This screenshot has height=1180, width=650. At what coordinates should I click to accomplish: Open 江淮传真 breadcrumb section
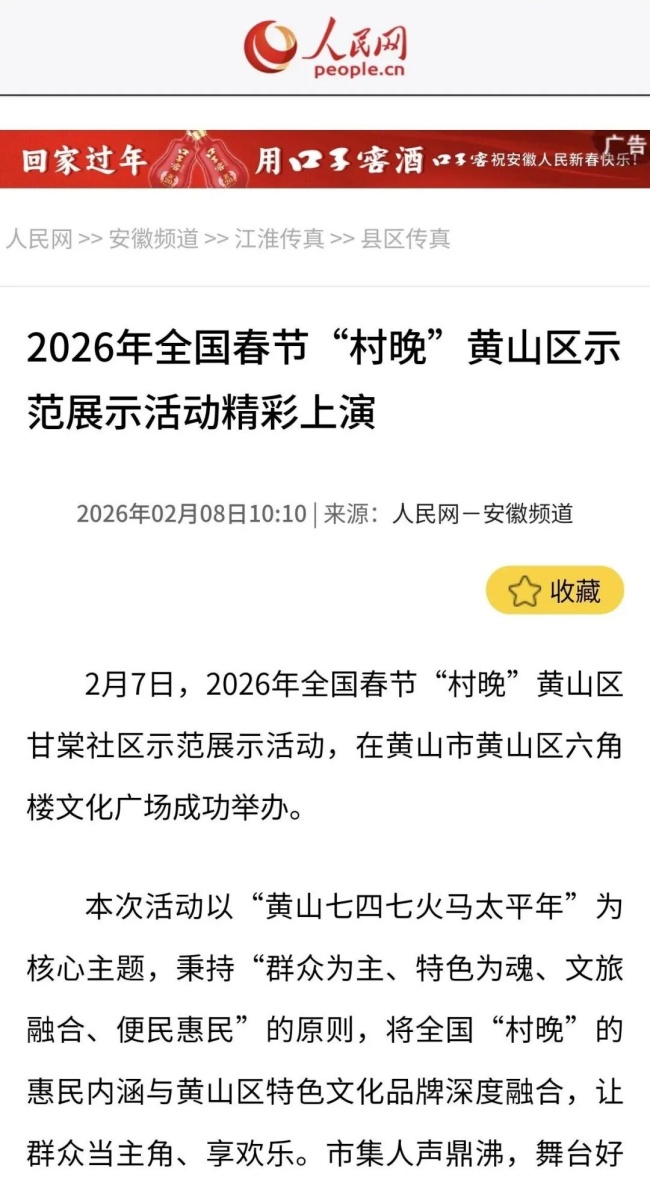pos(279,239)
